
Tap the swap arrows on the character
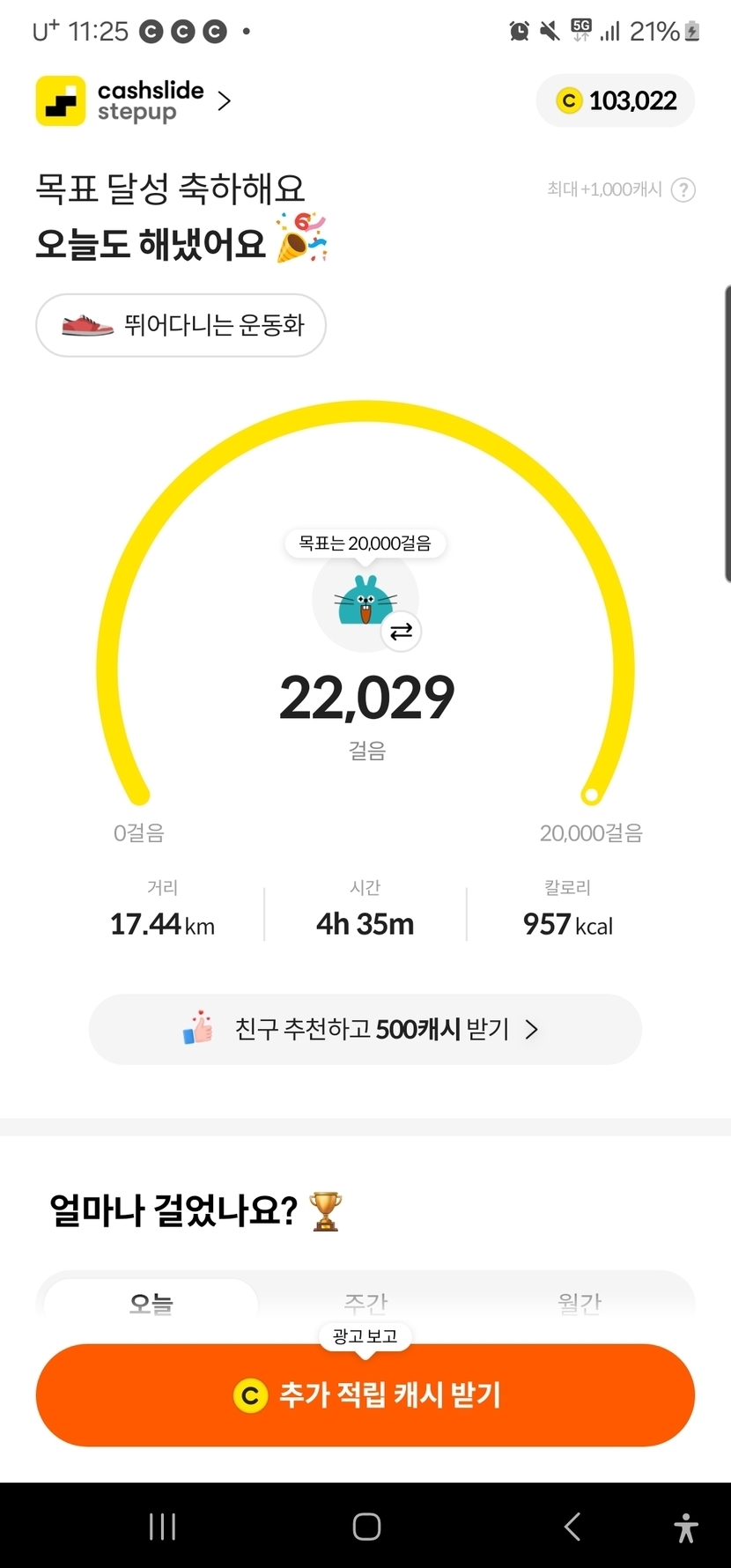coord(401,632)
